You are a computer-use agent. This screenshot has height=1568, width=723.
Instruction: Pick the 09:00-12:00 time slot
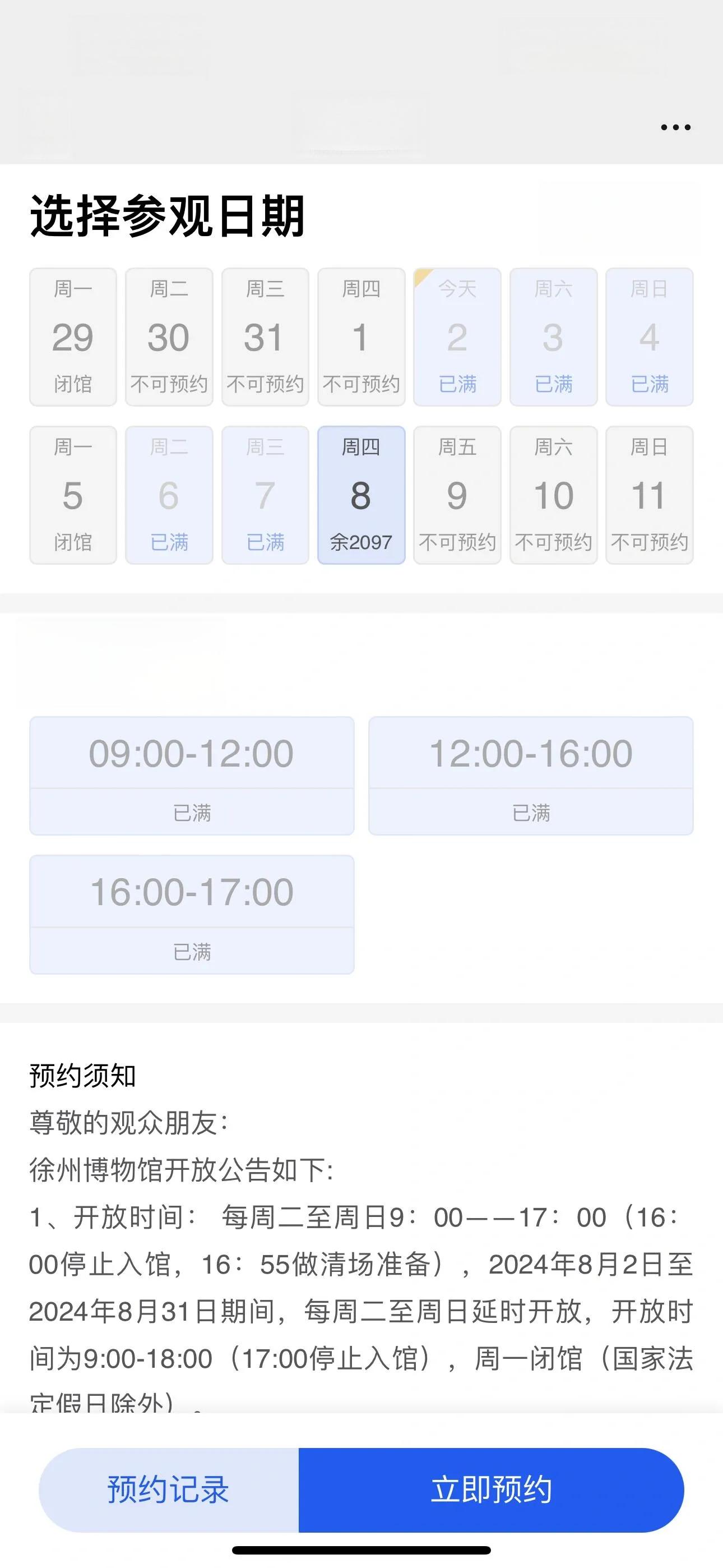[192, 776]
